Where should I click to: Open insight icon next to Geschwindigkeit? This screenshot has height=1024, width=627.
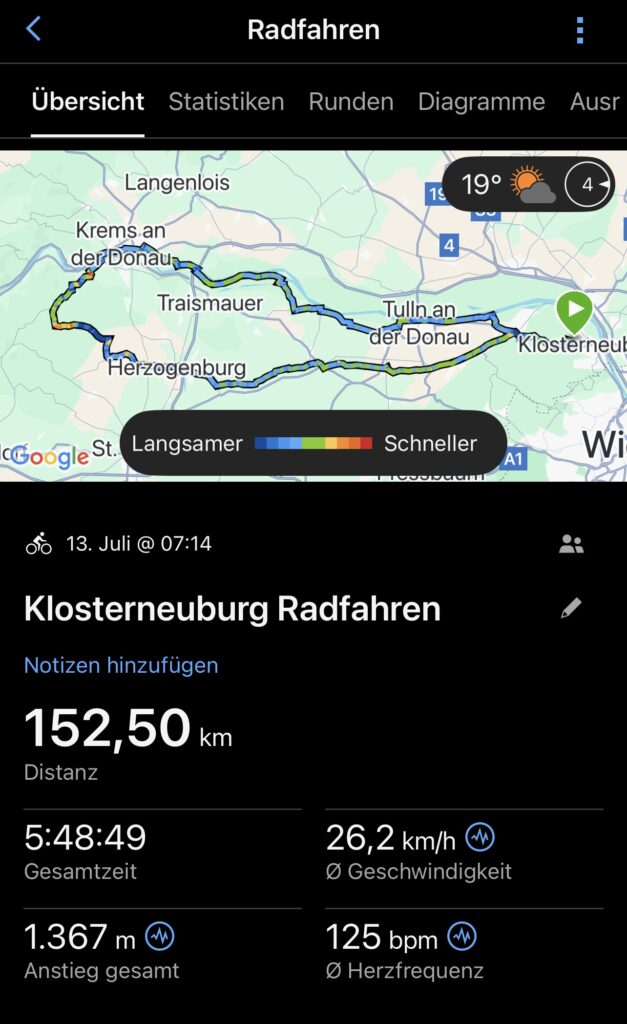(480, 837)
